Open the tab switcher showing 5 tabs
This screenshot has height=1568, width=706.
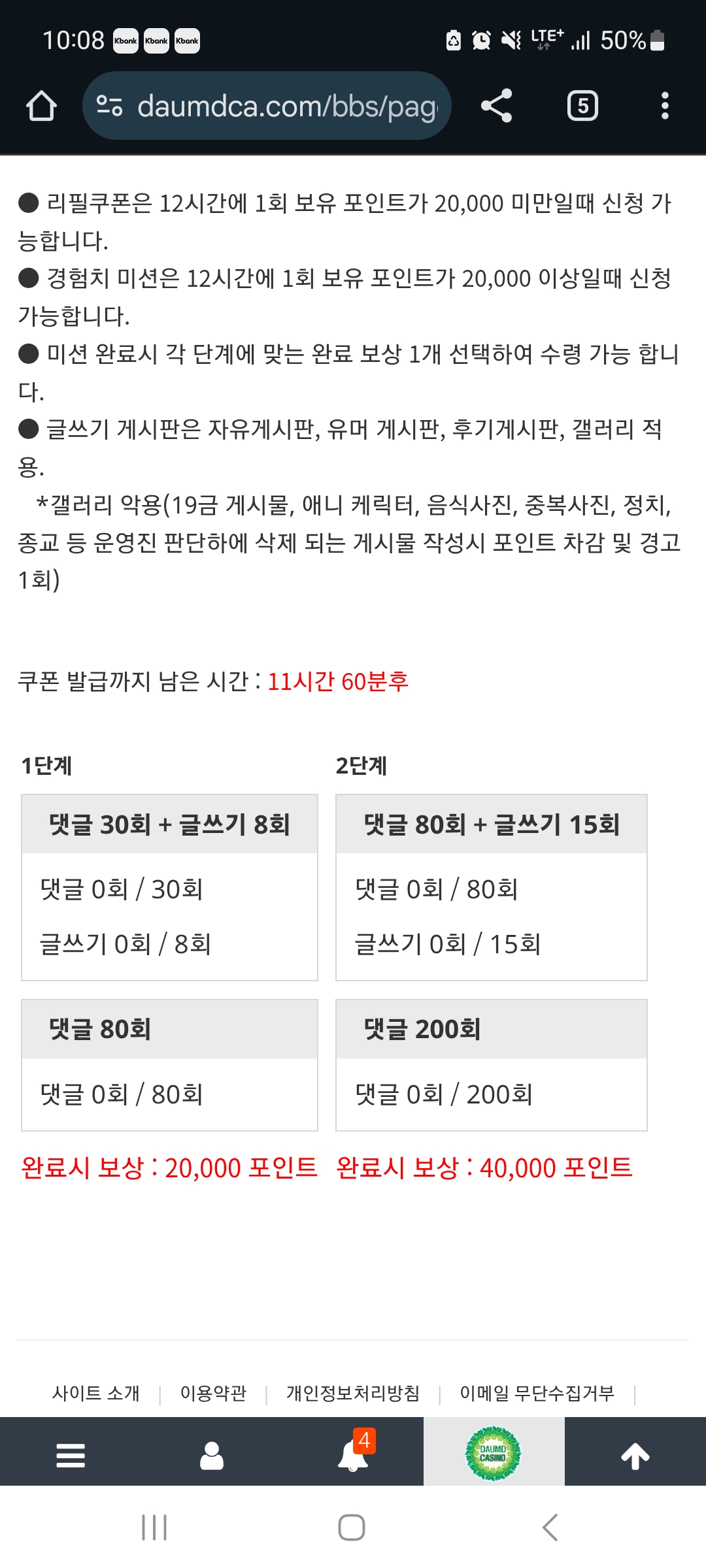[582, 106]
